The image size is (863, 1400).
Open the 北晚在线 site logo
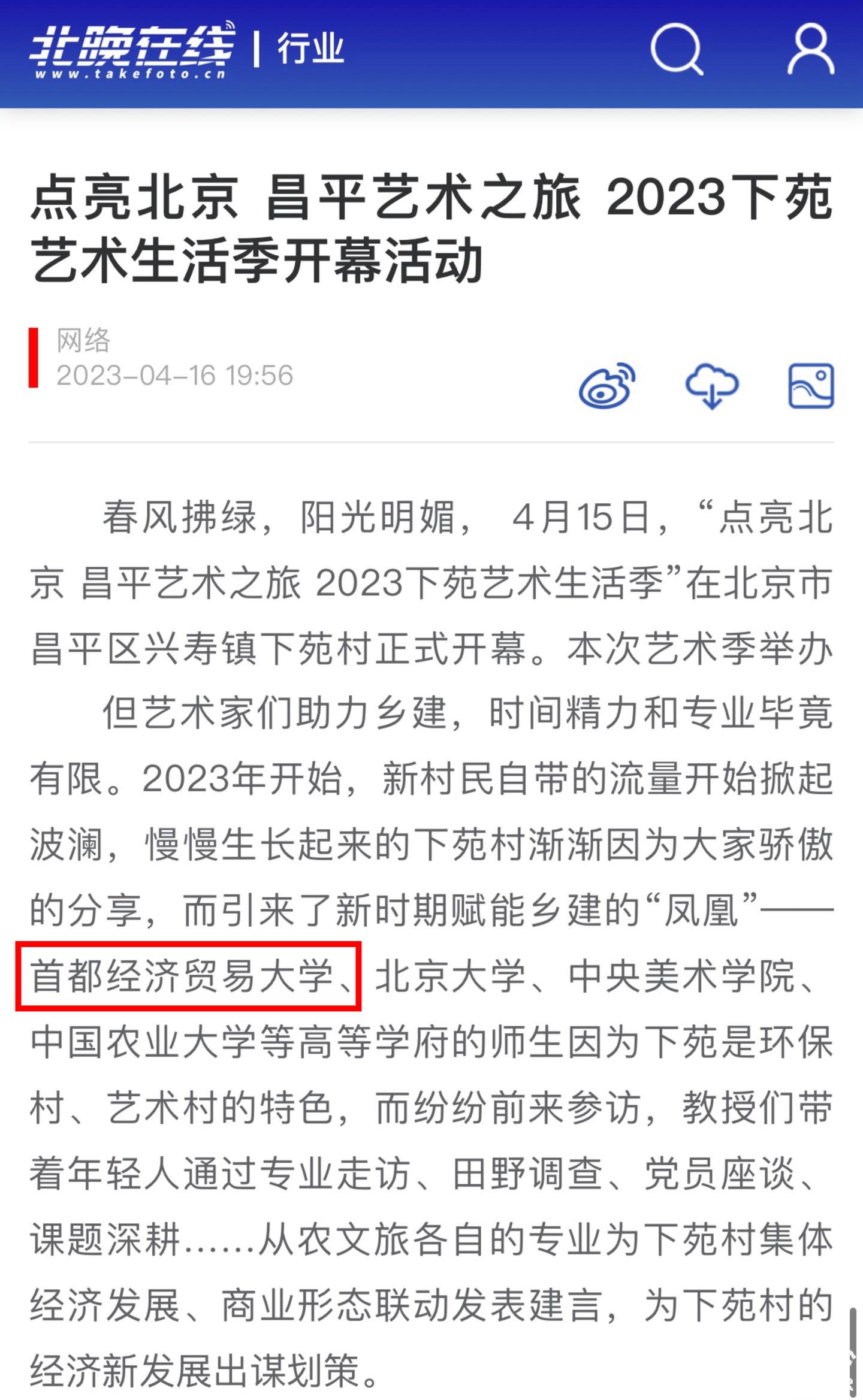click(x=132, y=50)
